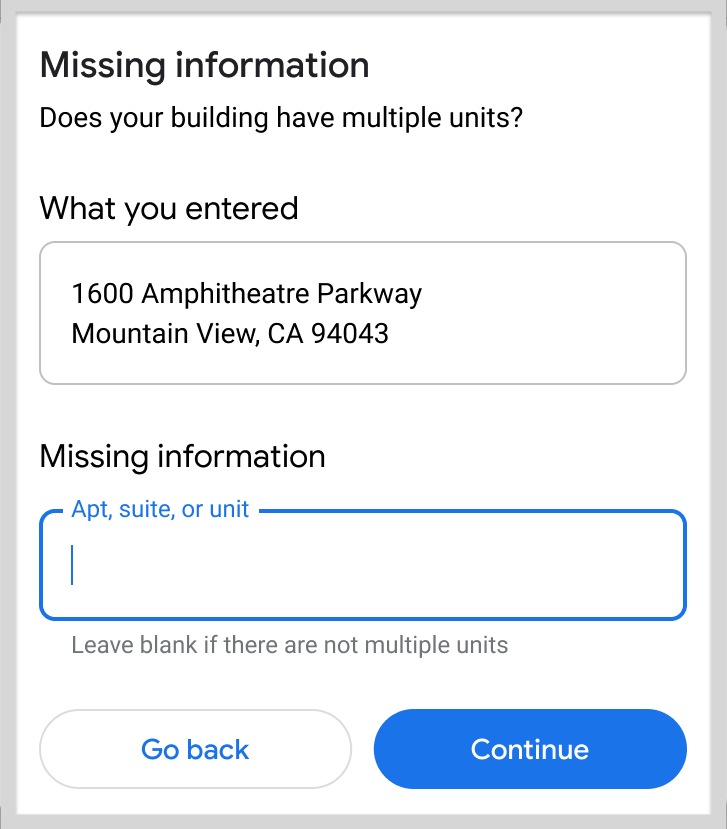Click the Leave blank helper text

pyautogui.click(x=289, y=645)
